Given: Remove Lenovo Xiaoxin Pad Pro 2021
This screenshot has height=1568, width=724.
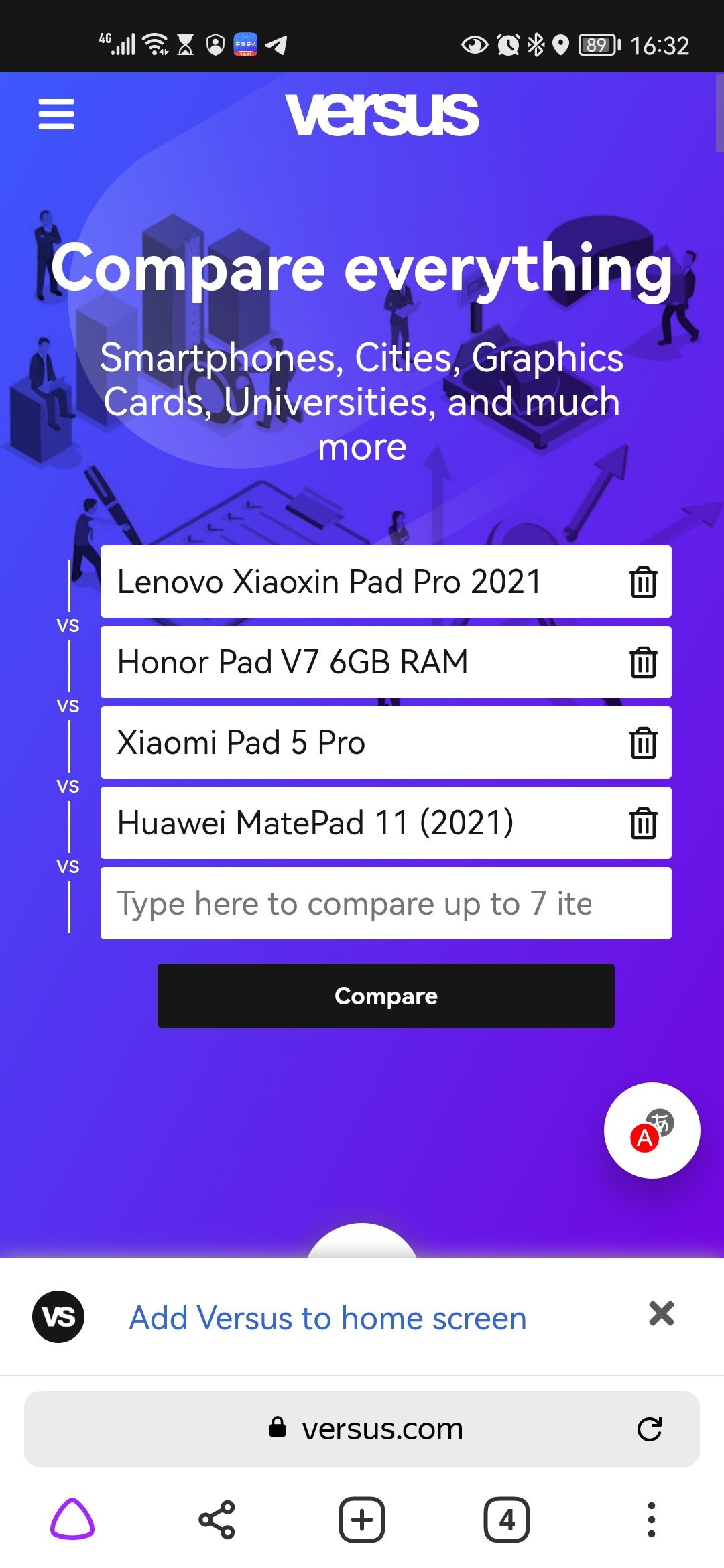Looking at the screenshot, I should point(643,582).
